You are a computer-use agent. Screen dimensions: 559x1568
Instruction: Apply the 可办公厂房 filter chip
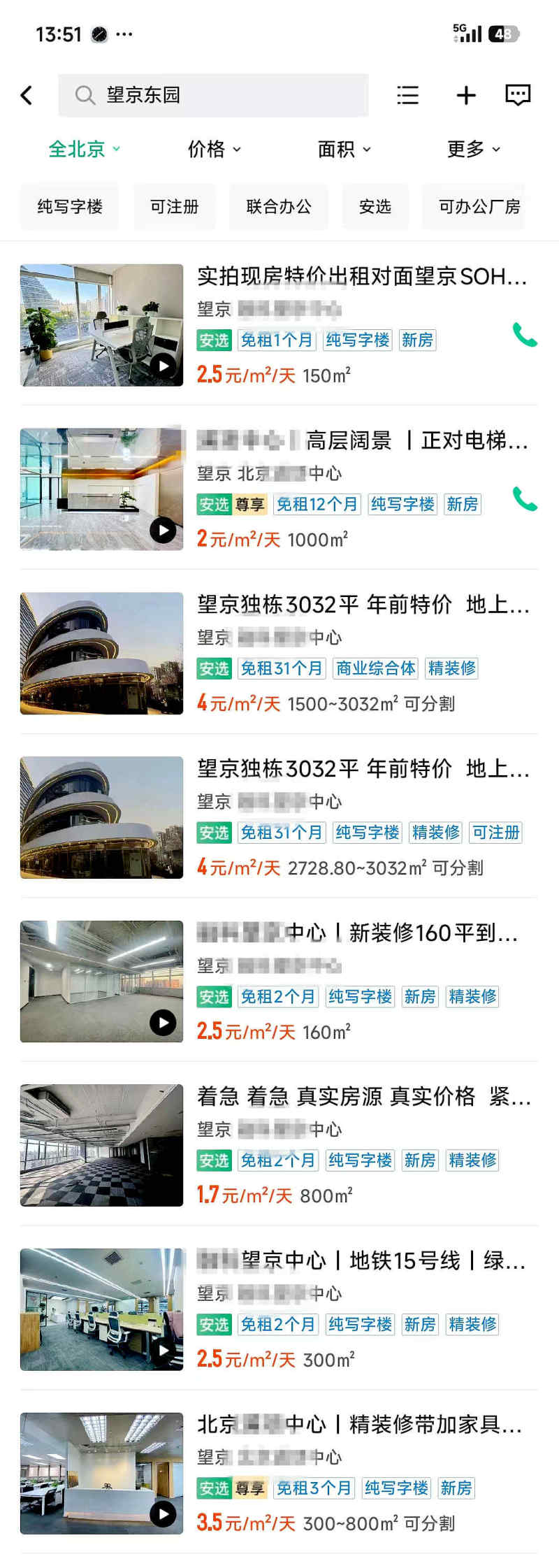click(x=479, y=206)
